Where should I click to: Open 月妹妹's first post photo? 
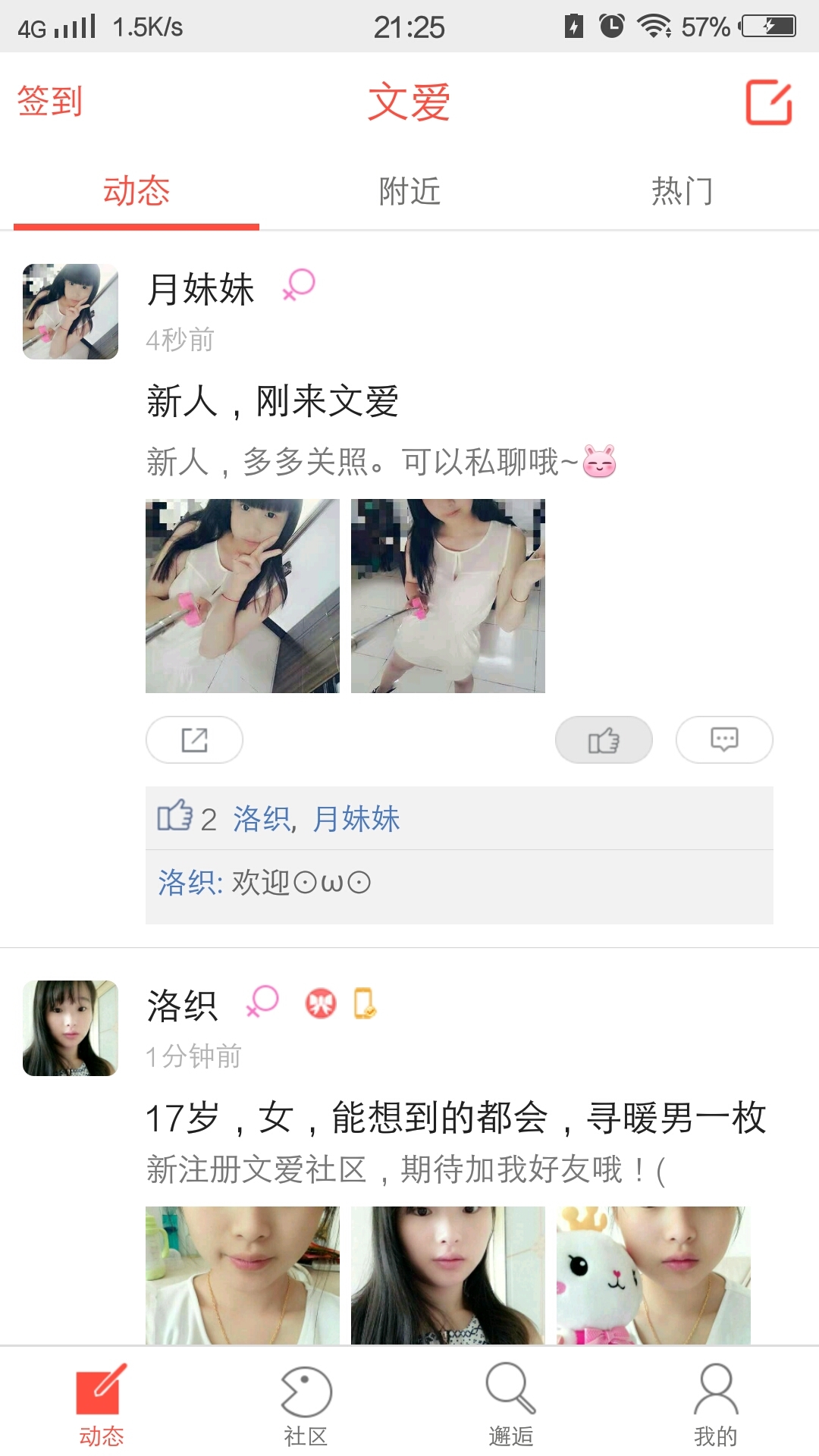[x=243, y=596]
